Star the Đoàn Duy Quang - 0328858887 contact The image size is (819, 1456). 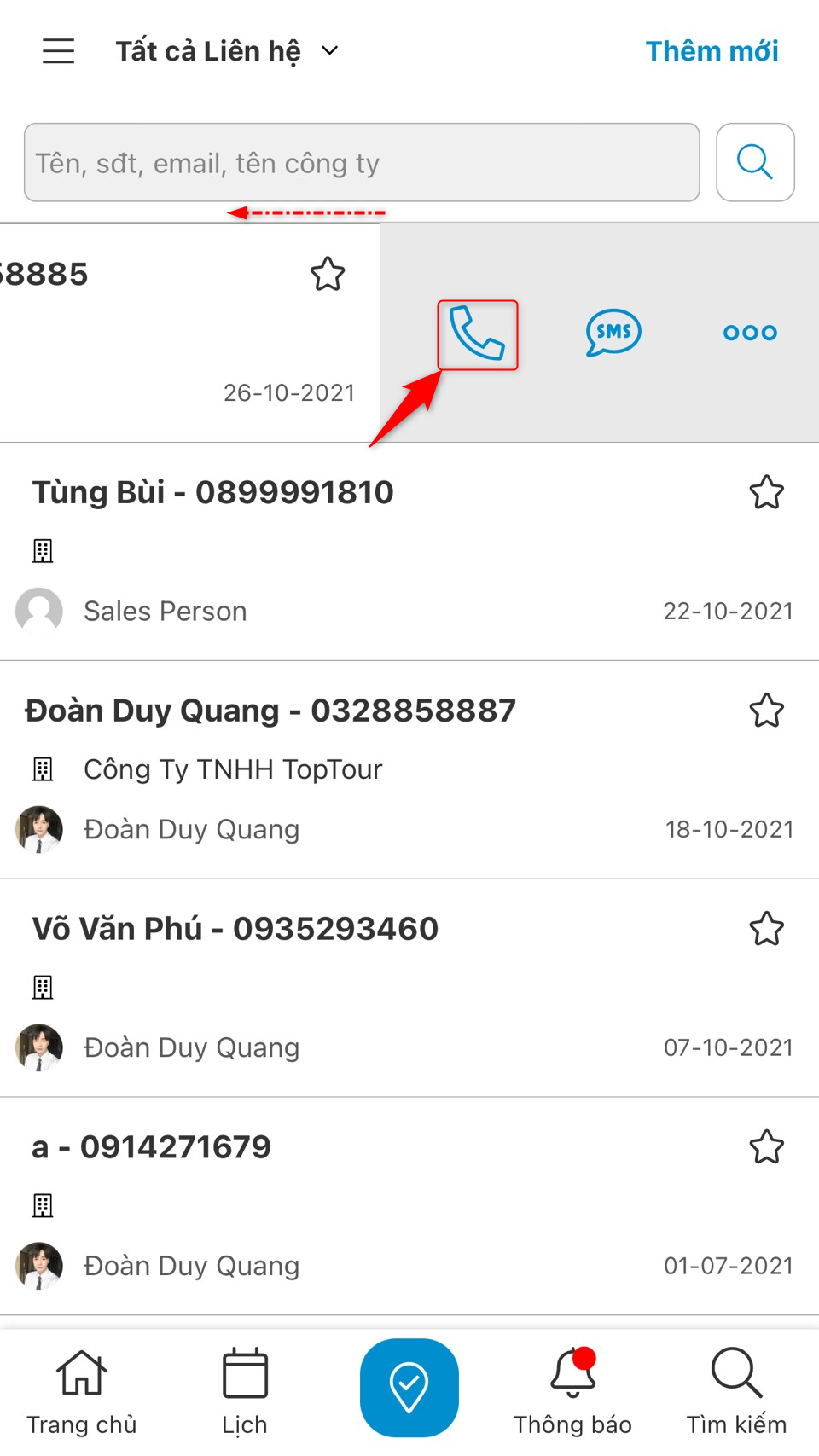[766, 711]
